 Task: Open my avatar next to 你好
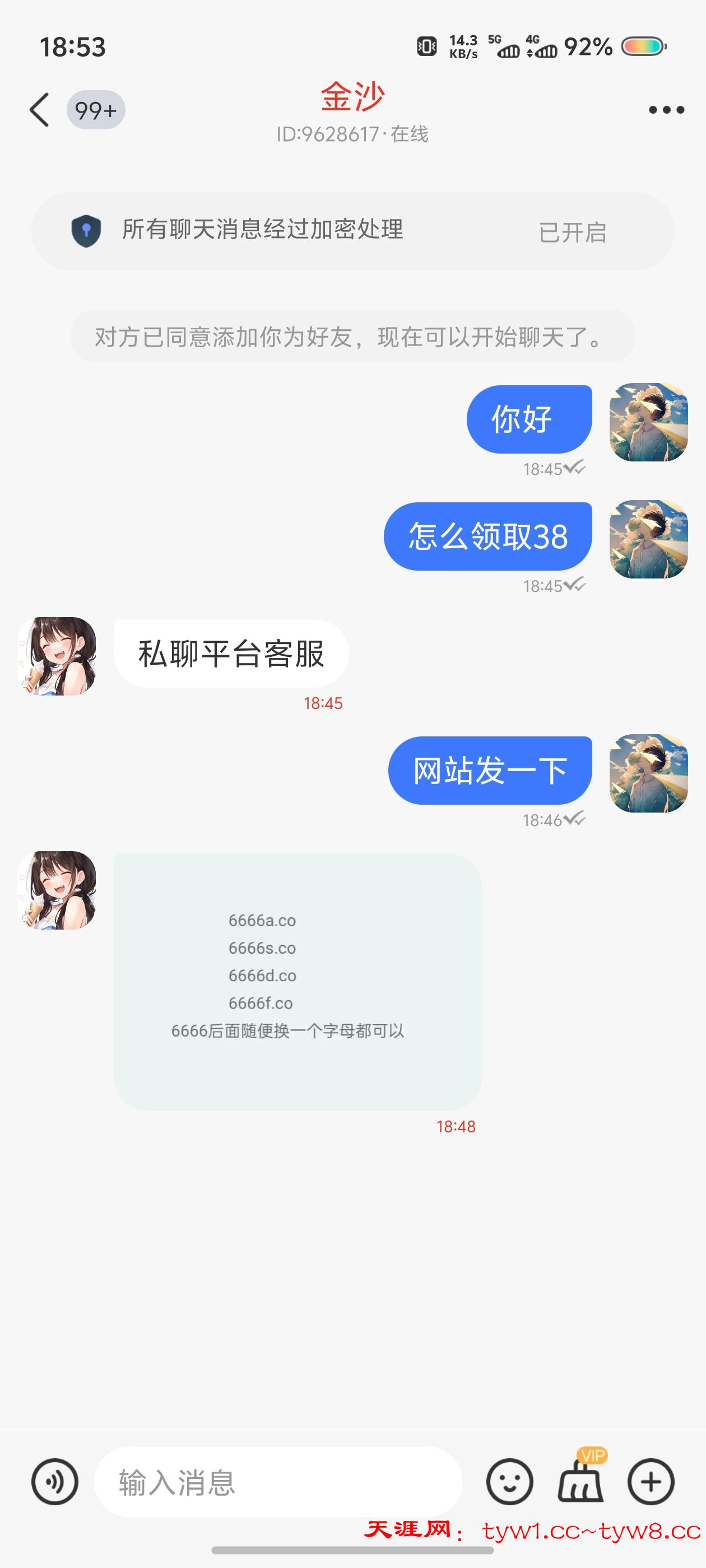click(x=648, y=422)
